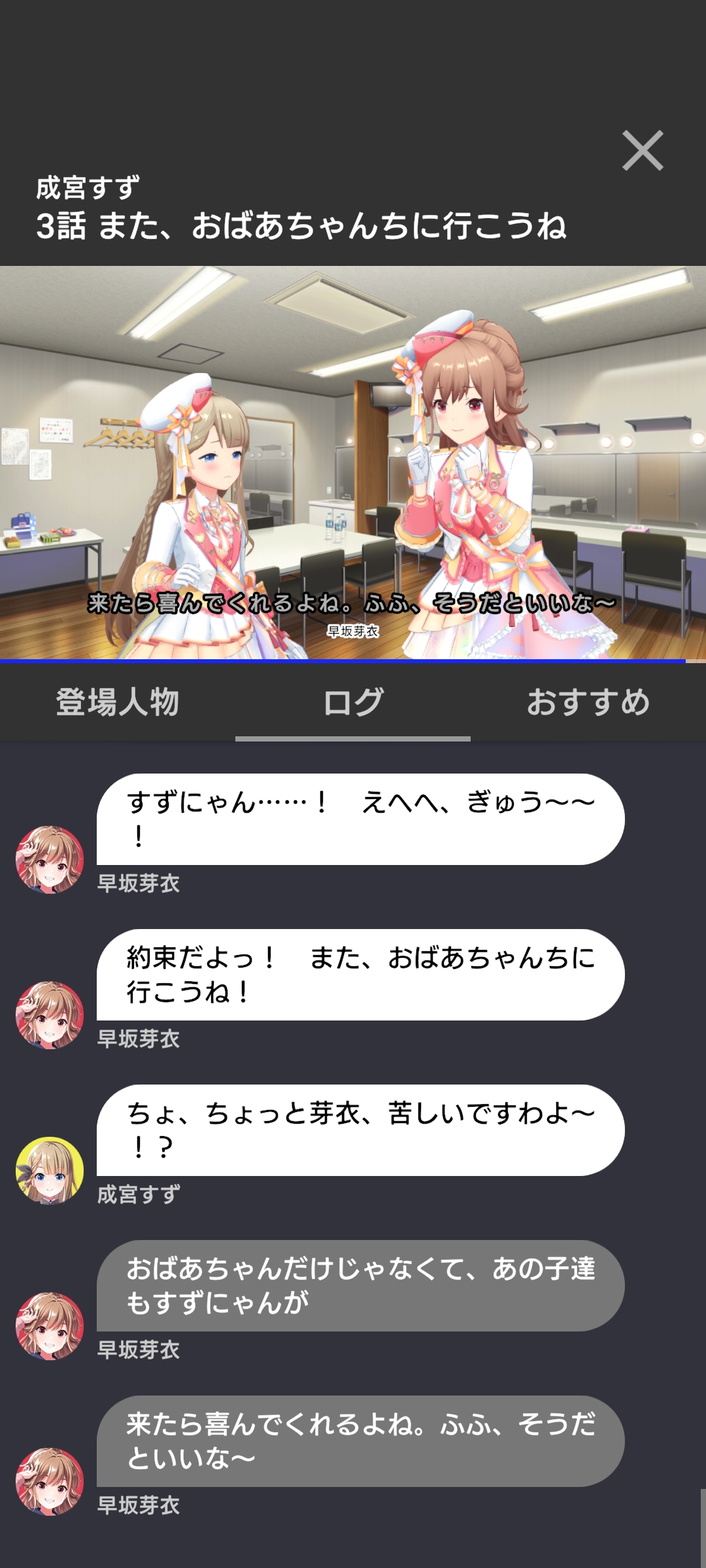Tap the story video scene
The height and width of the screenshot is (1568, 706).
353,463
